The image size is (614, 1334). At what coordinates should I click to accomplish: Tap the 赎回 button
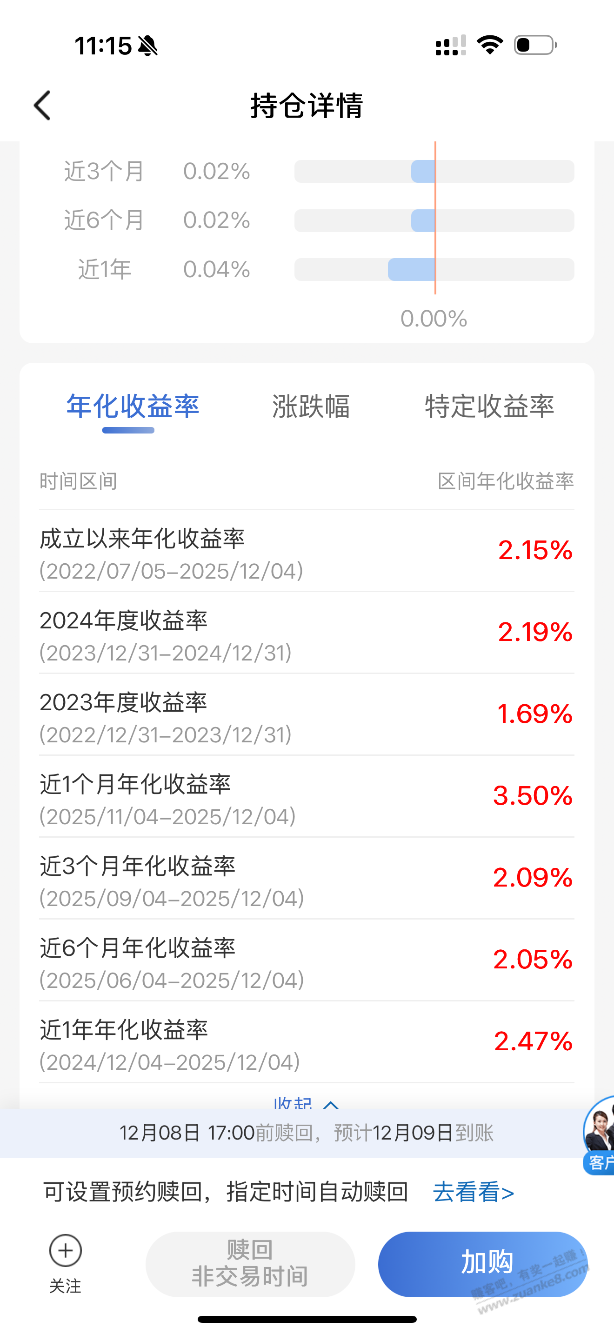click(x=250, y=1264)
